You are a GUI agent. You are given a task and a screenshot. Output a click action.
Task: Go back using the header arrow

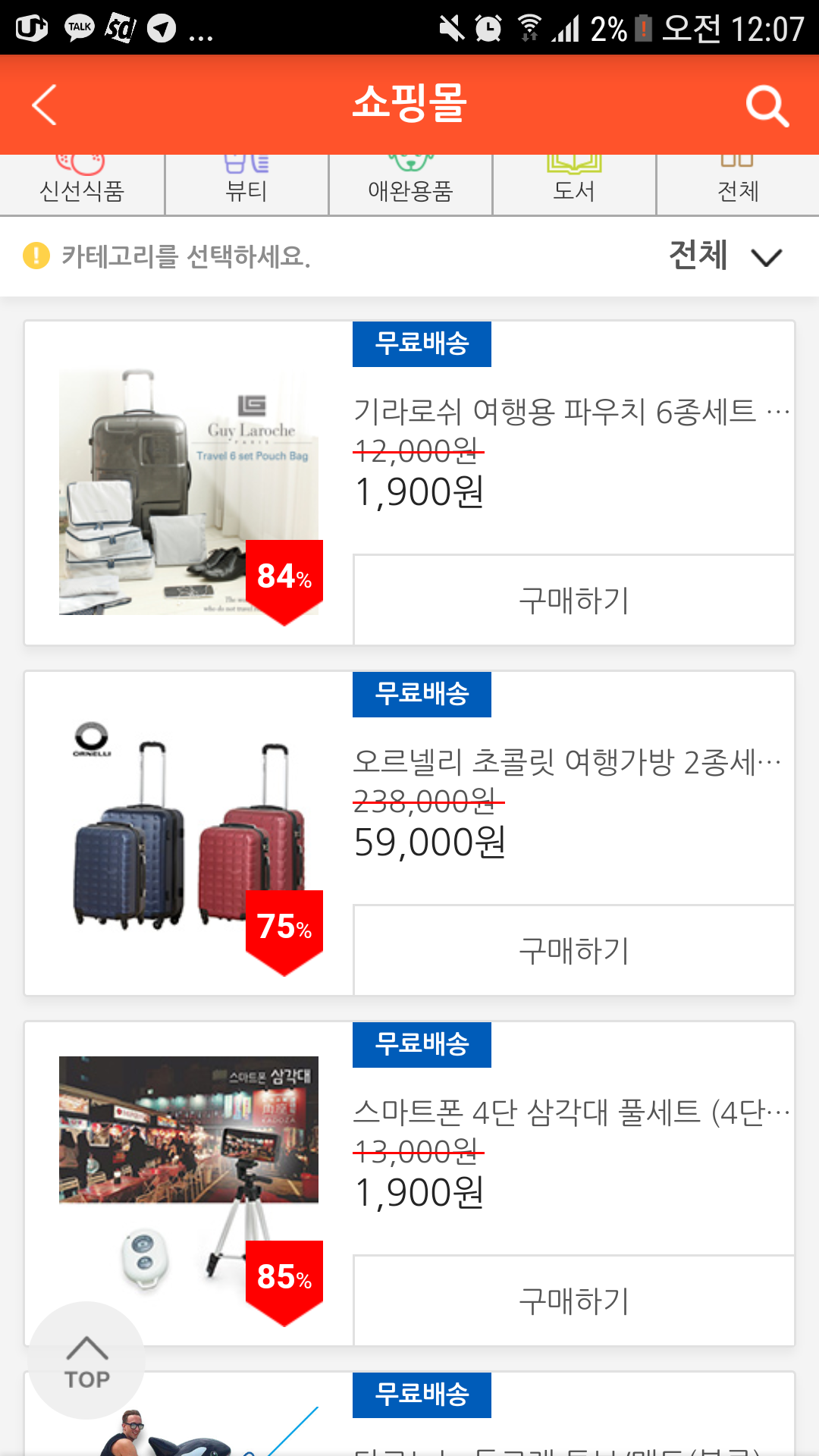[45, 105]
